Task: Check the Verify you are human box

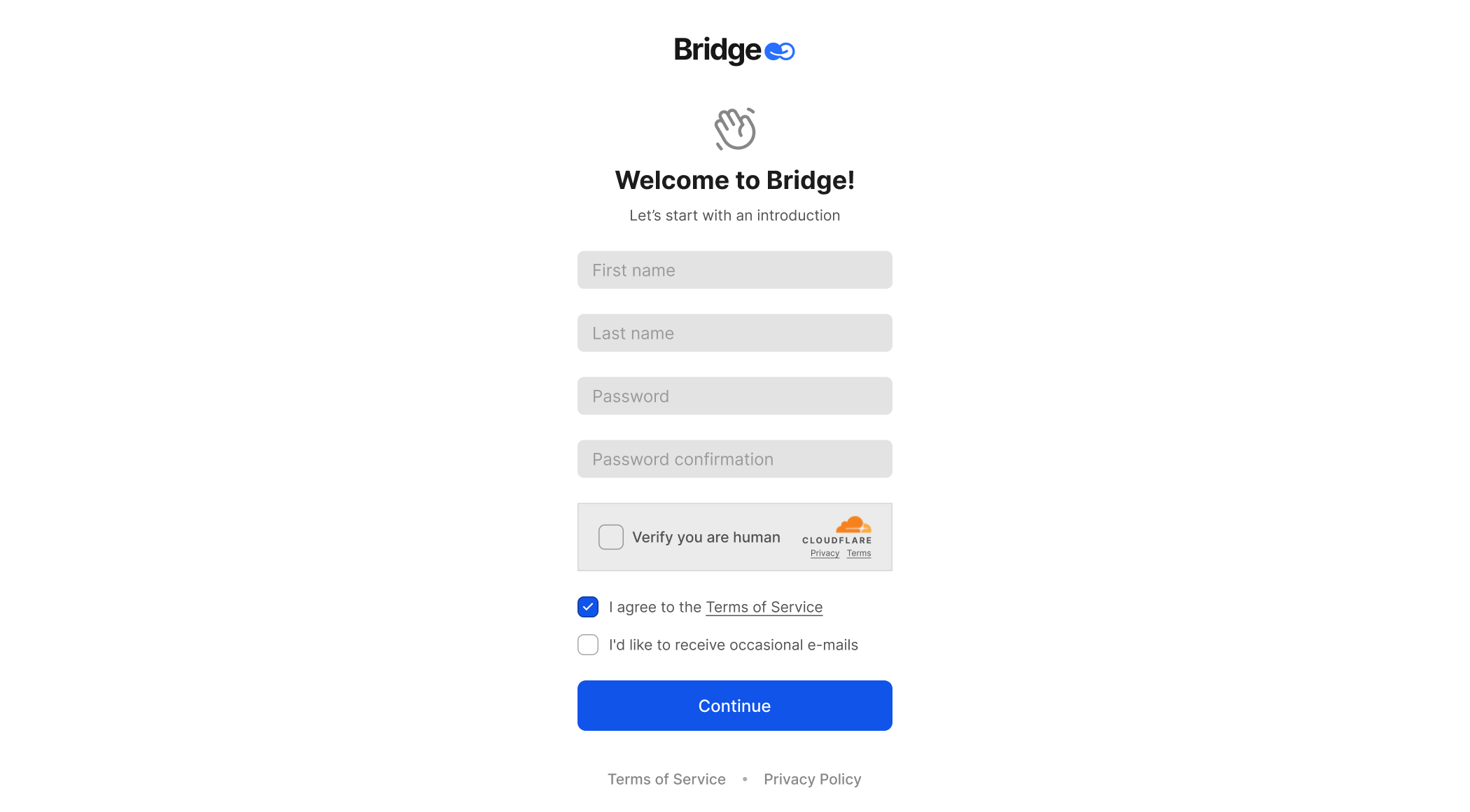Action: coord(610,537)
